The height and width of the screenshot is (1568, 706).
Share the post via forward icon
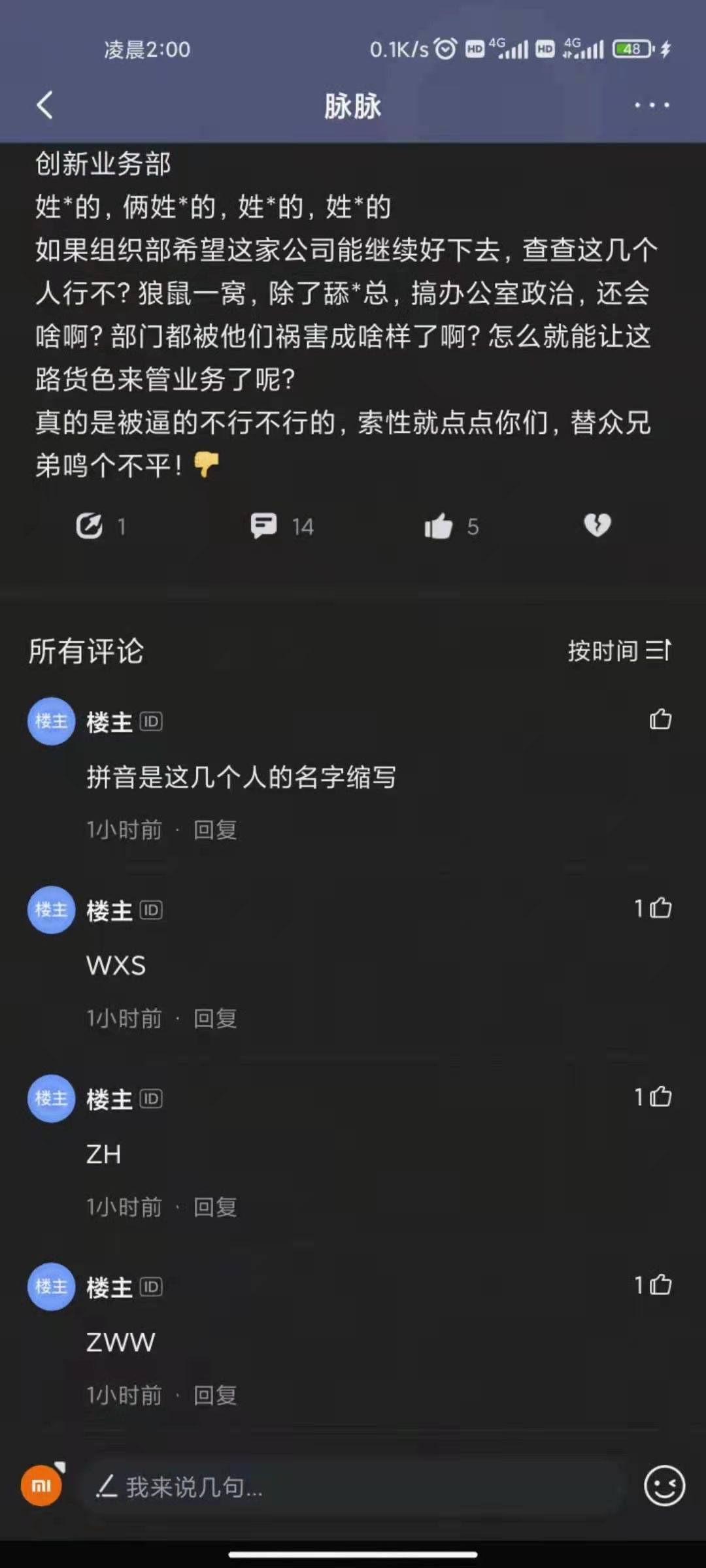[x=90, y=526]
